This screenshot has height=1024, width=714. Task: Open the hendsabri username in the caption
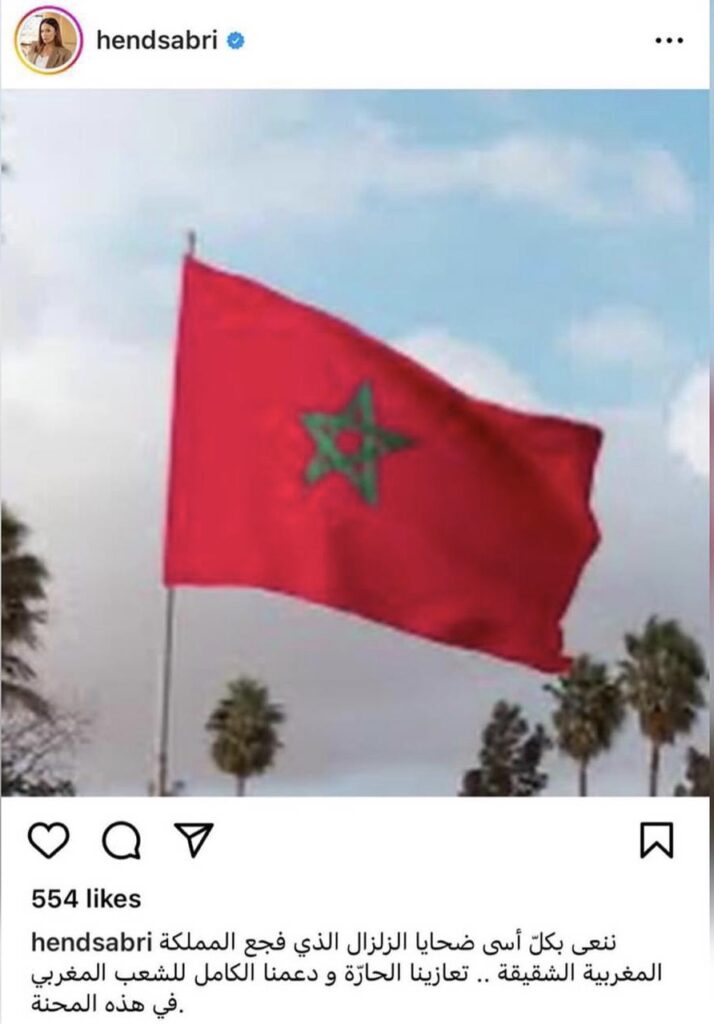[91, 943]
